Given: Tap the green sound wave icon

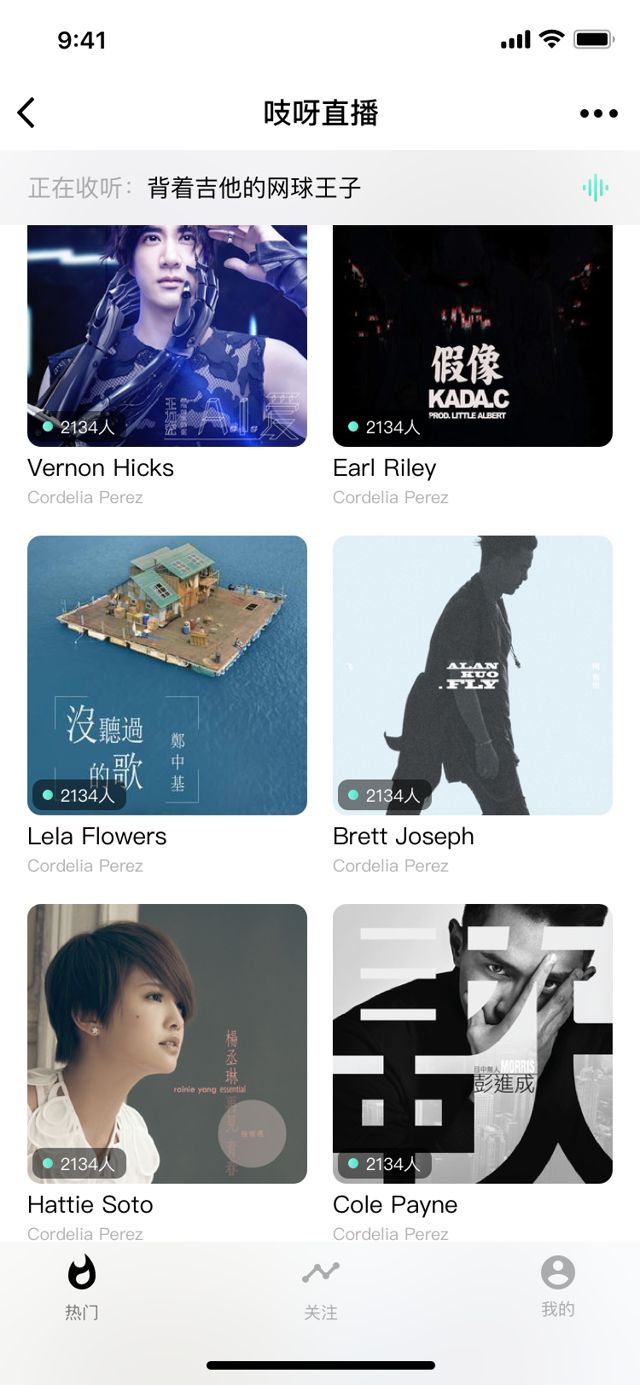Looking at the screenshot, I should (x=595, y=188).
